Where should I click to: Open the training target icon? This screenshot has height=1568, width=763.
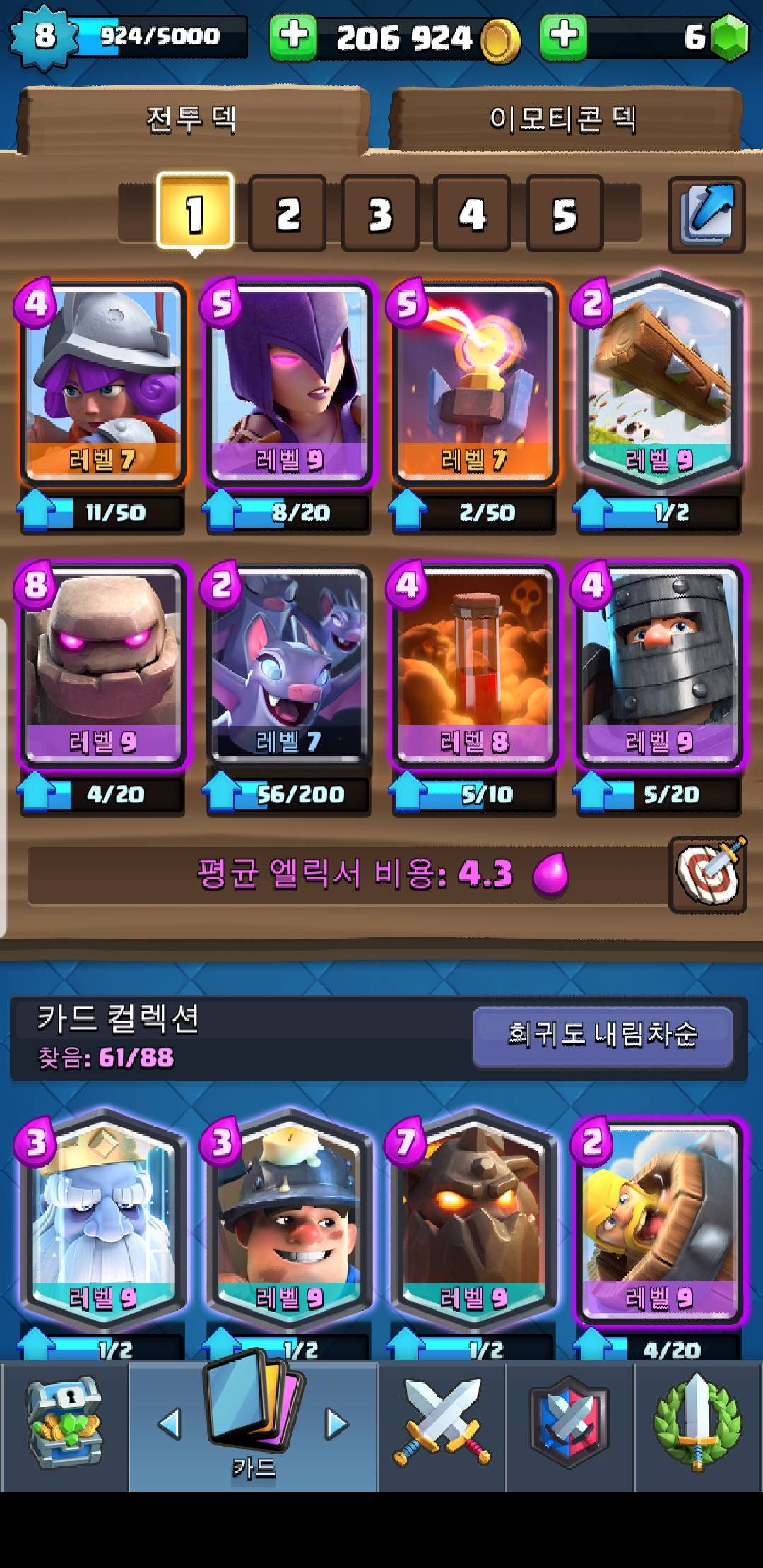point(707,874)
